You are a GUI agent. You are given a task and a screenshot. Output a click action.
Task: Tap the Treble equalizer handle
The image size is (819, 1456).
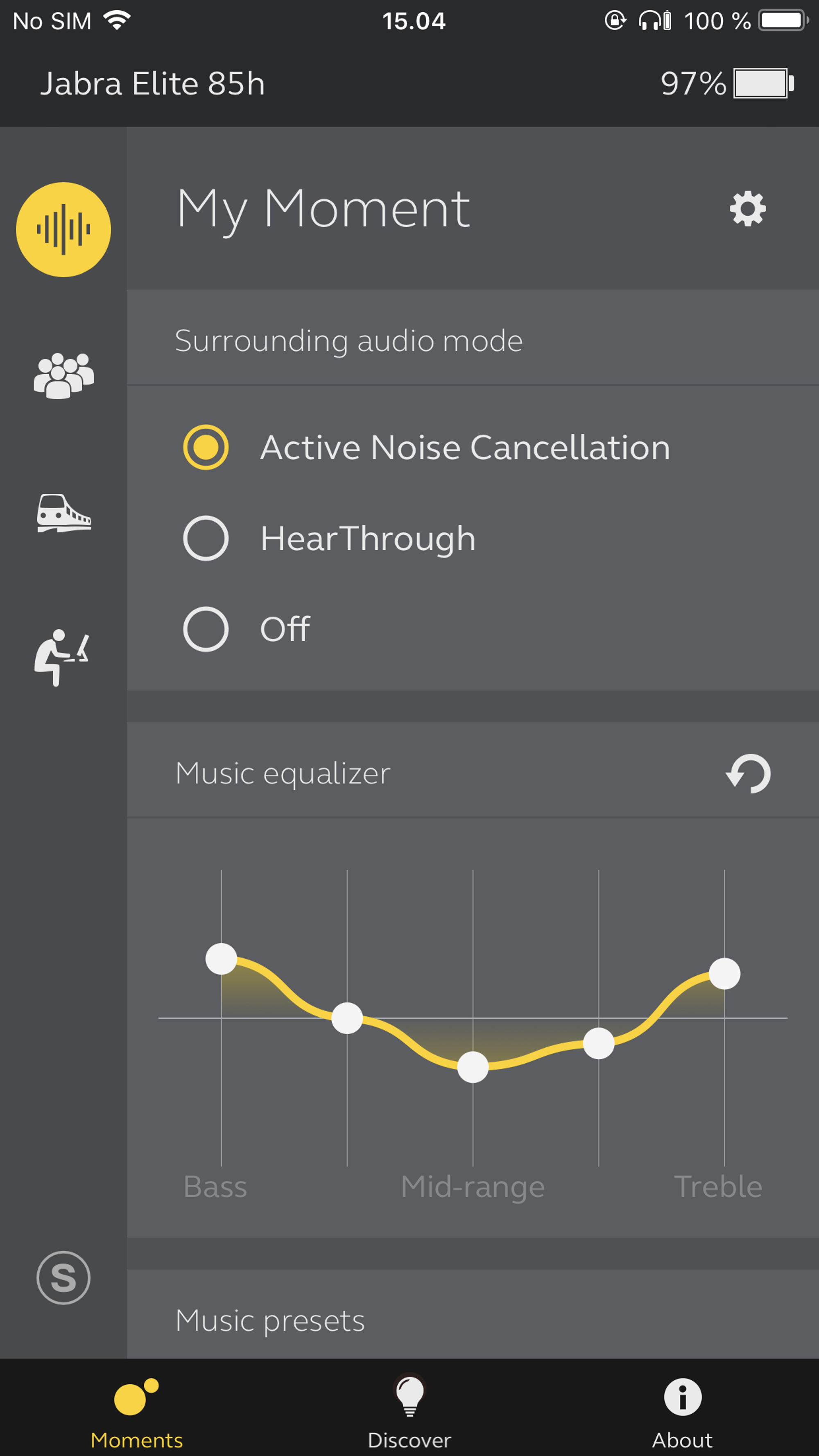(x=724, y=974)
